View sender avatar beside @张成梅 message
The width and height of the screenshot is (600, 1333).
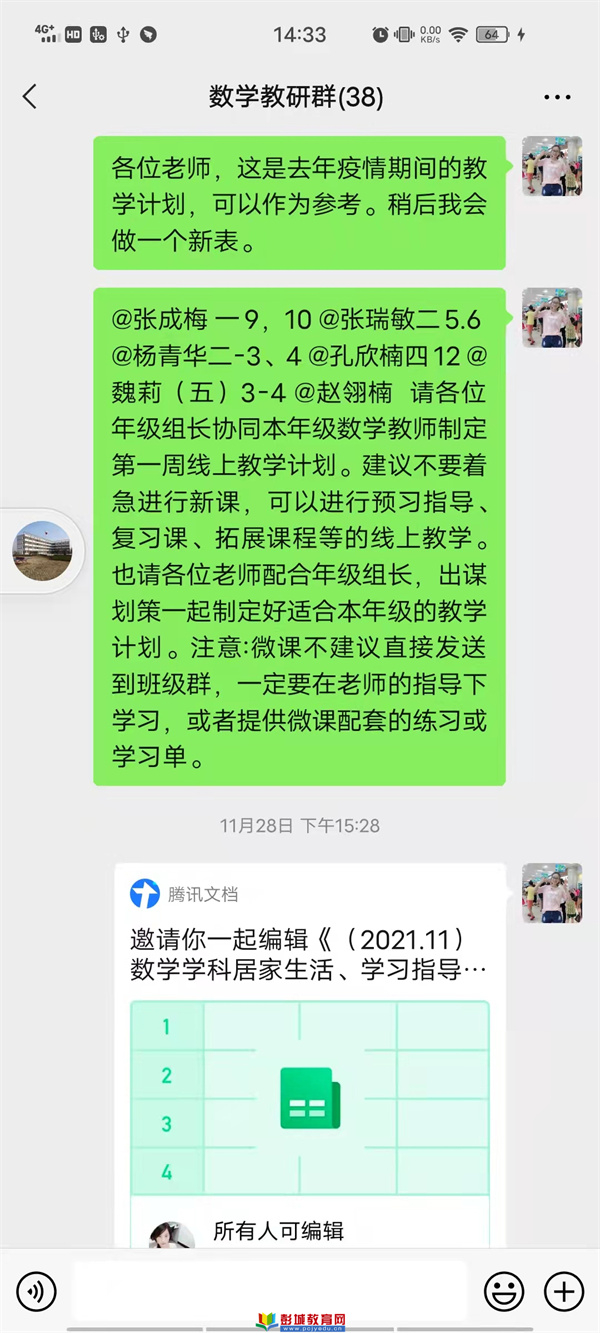click(x=551, y=318)
